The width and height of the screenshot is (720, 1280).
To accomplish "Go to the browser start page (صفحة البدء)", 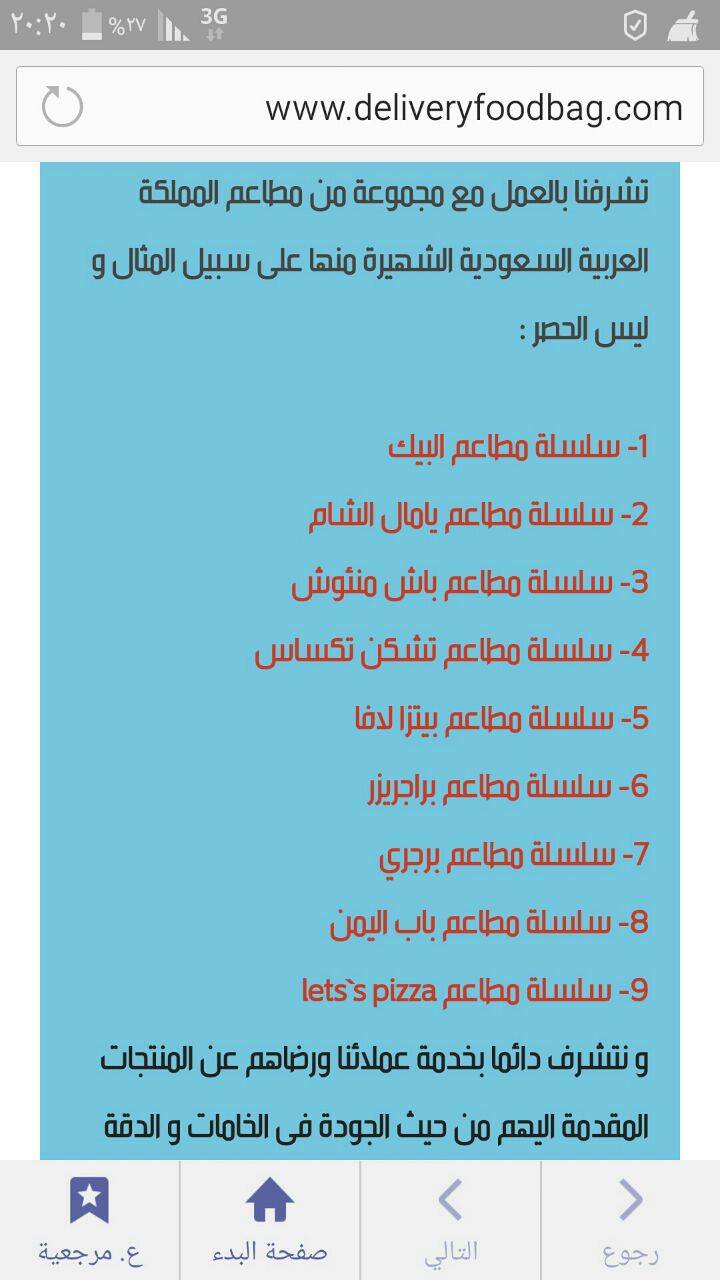I will coord(270,1219).
